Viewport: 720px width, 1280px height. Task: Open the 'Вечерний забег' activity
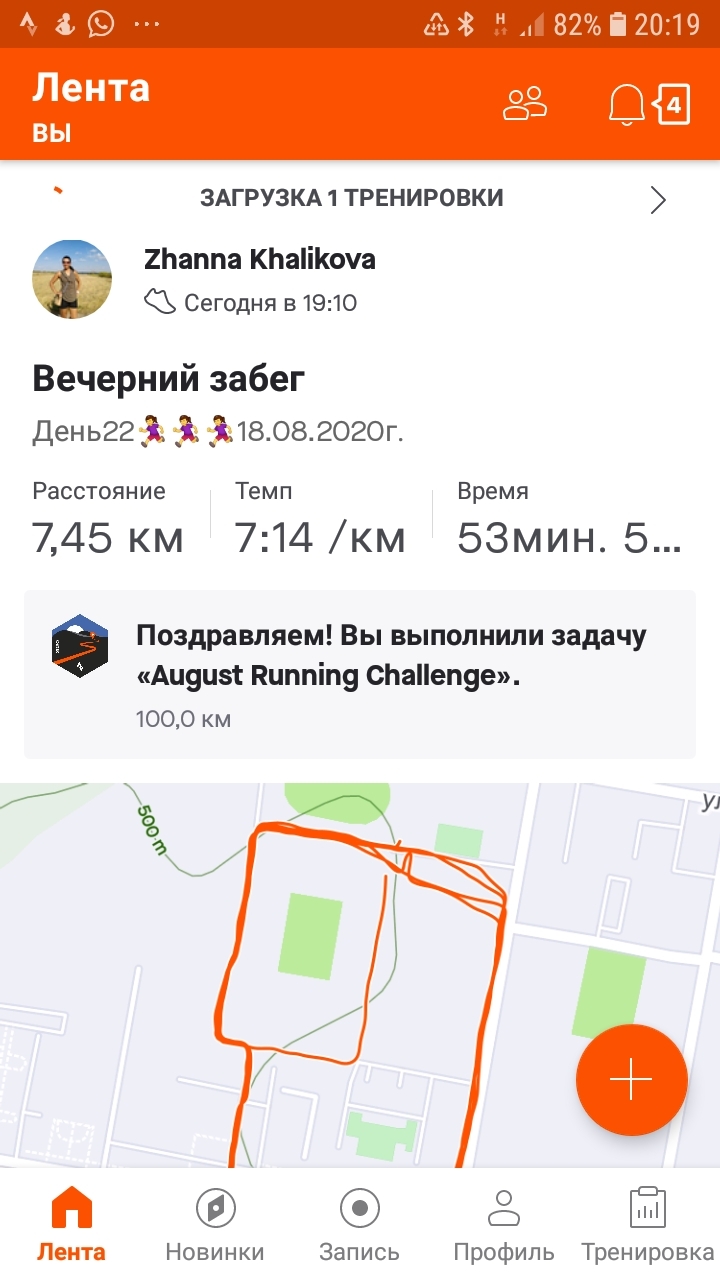point(168,379)
